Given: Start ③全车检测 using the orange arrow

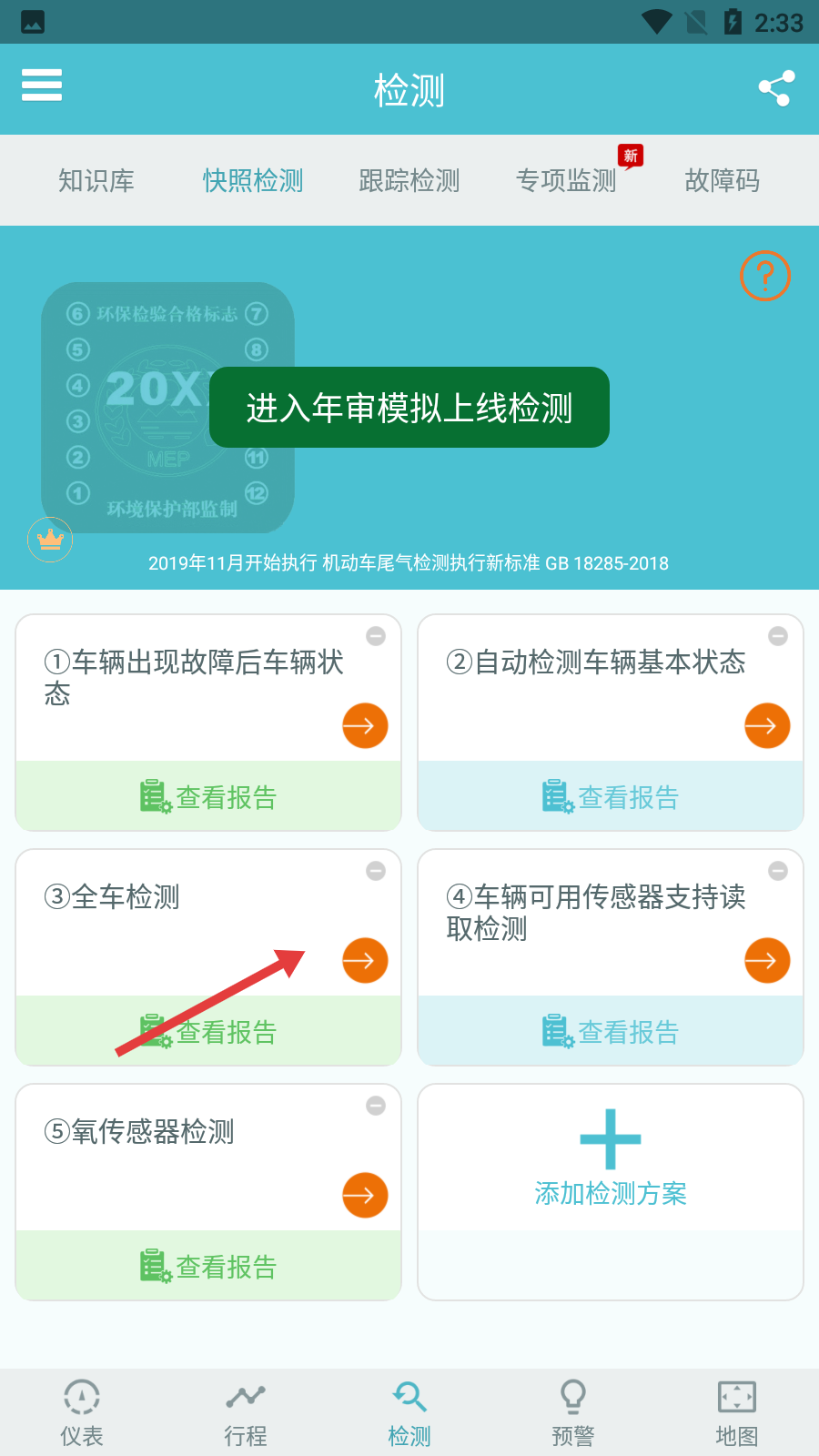Looking at the screenshot, I should tap(365, 960).
